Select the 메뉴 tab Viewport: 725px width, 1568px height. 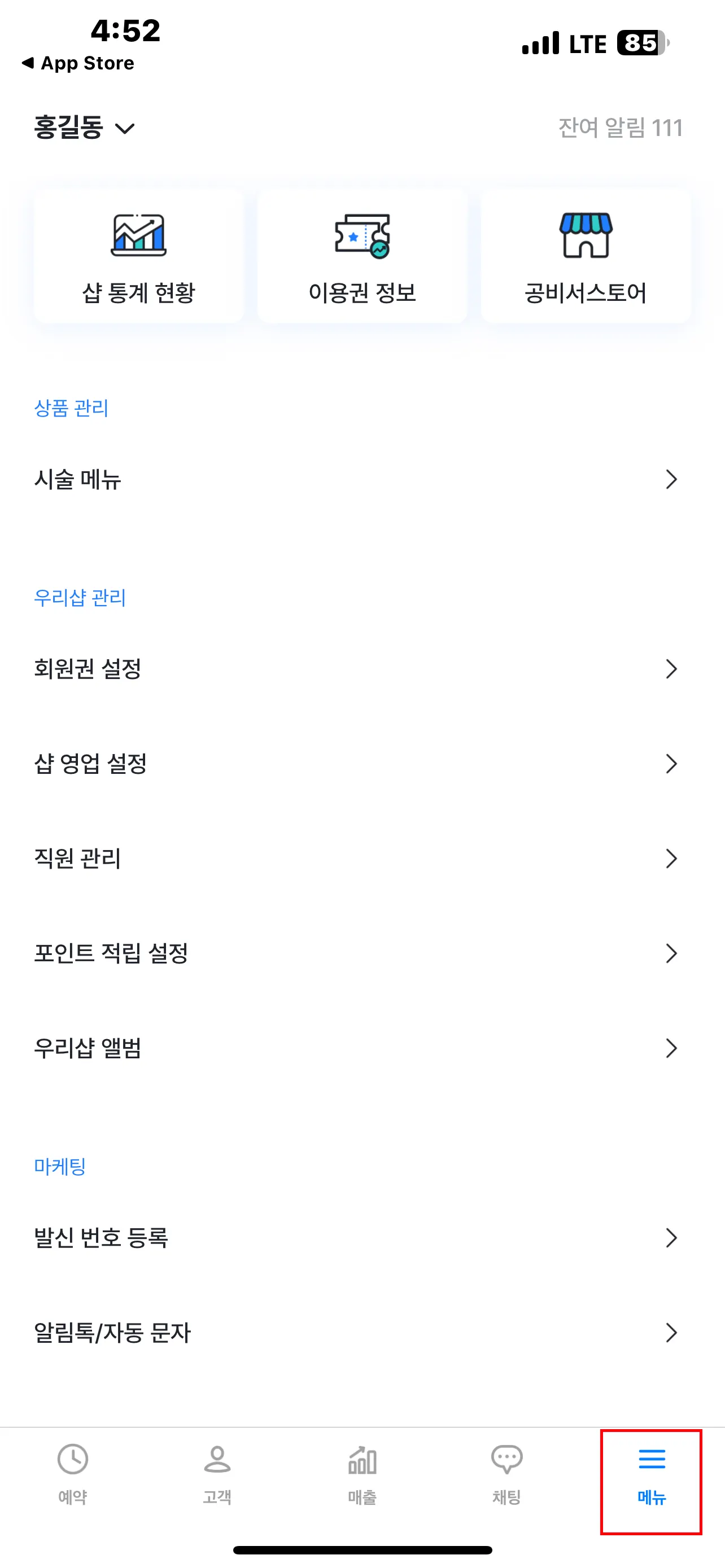652,1473
